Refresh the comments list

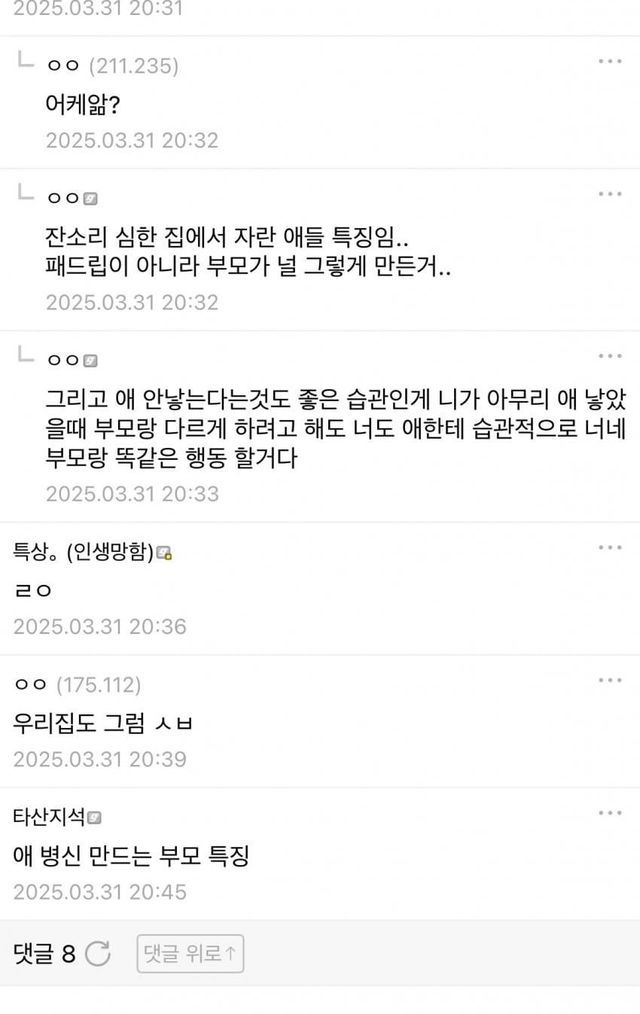[x=98, y=954]
